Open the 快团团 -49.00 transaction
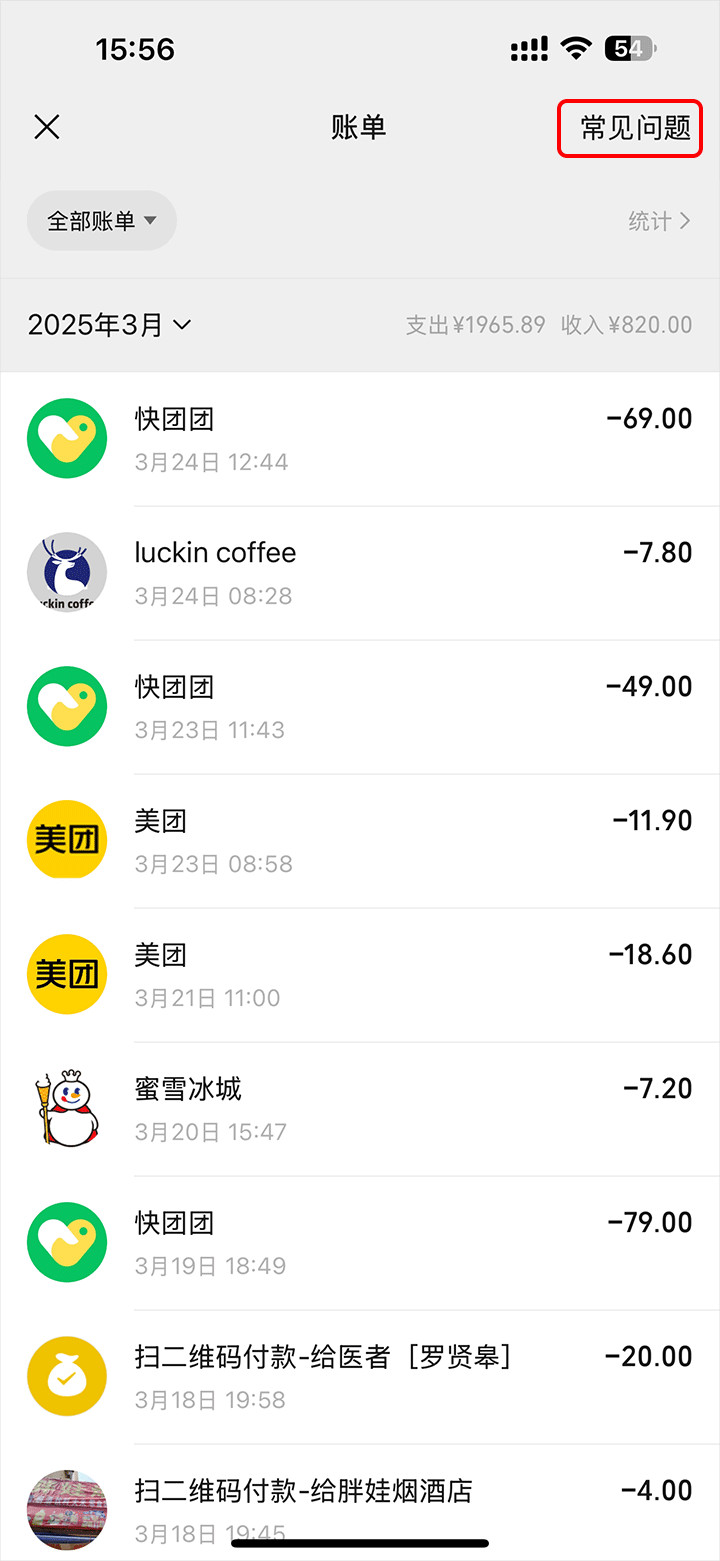 click(360, 708)
